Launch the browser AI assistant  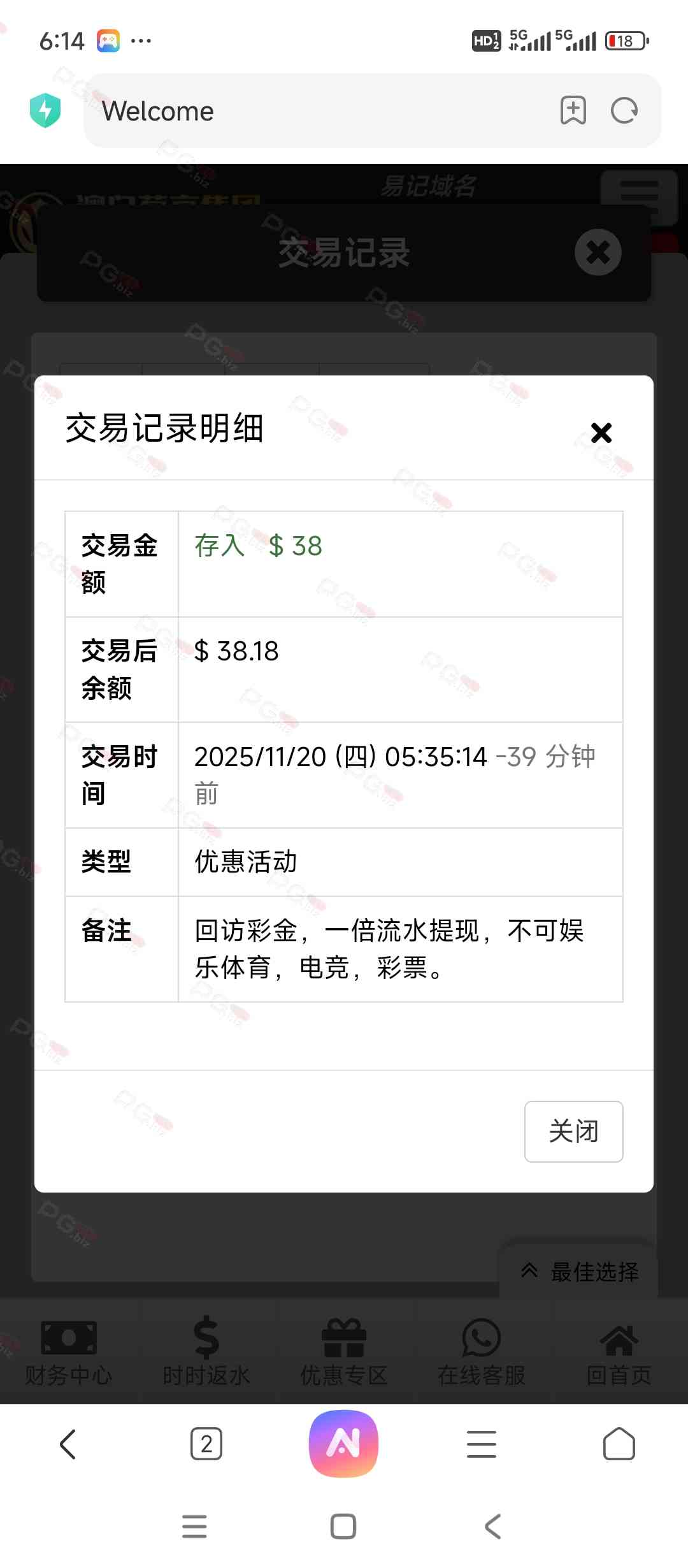click(x=343, y=1443)
